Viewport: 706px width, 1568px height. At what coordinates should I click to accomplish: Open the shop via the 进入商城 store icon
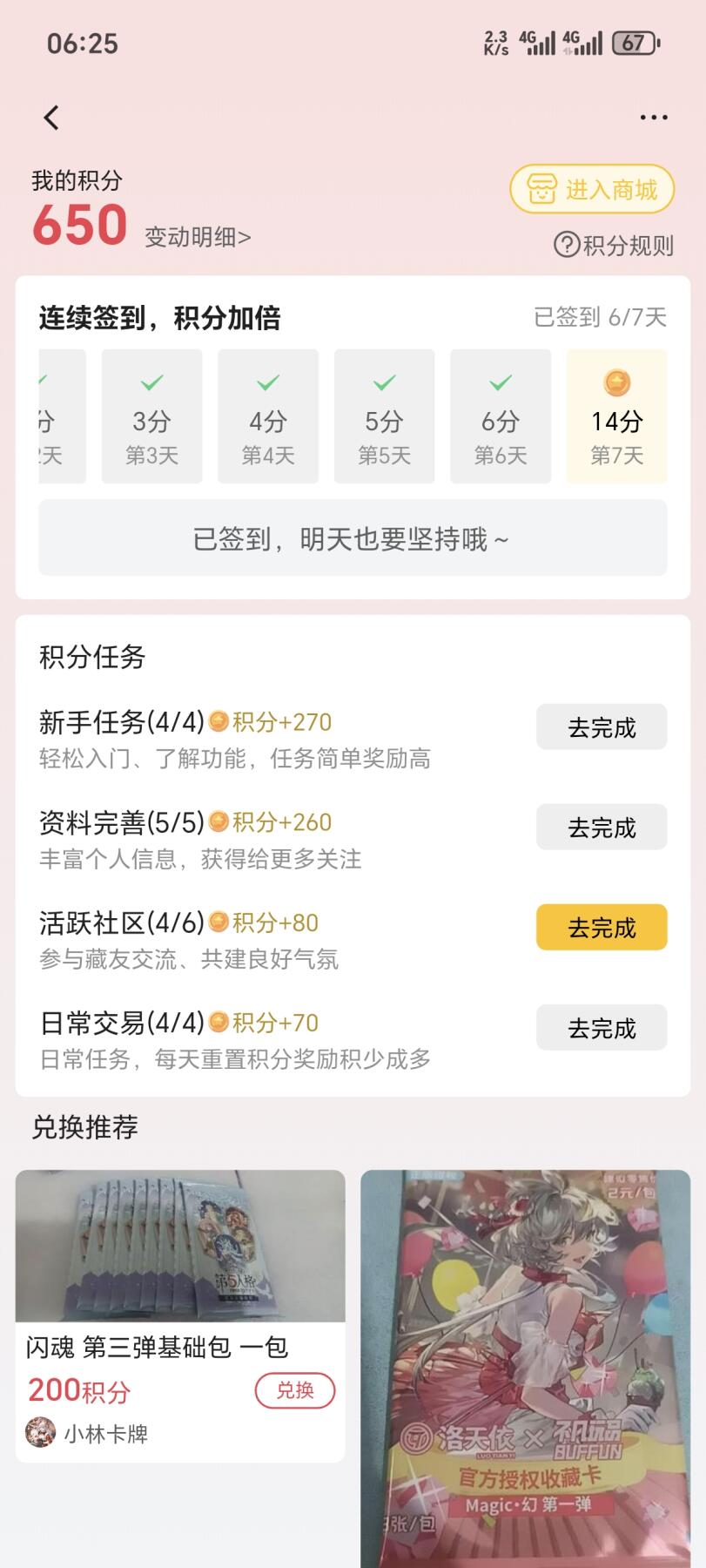541,188
